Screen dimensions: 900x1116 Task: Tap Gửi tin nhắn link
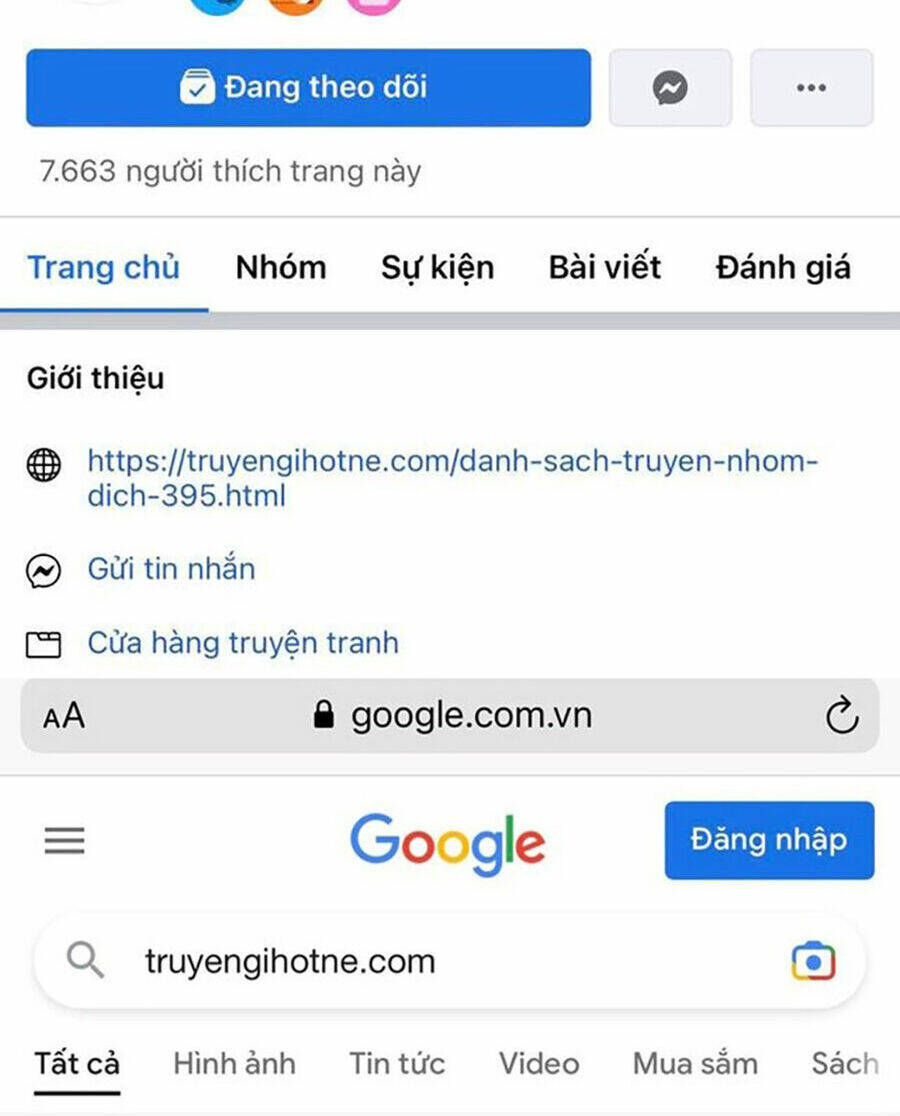click(x=171, y=569)
